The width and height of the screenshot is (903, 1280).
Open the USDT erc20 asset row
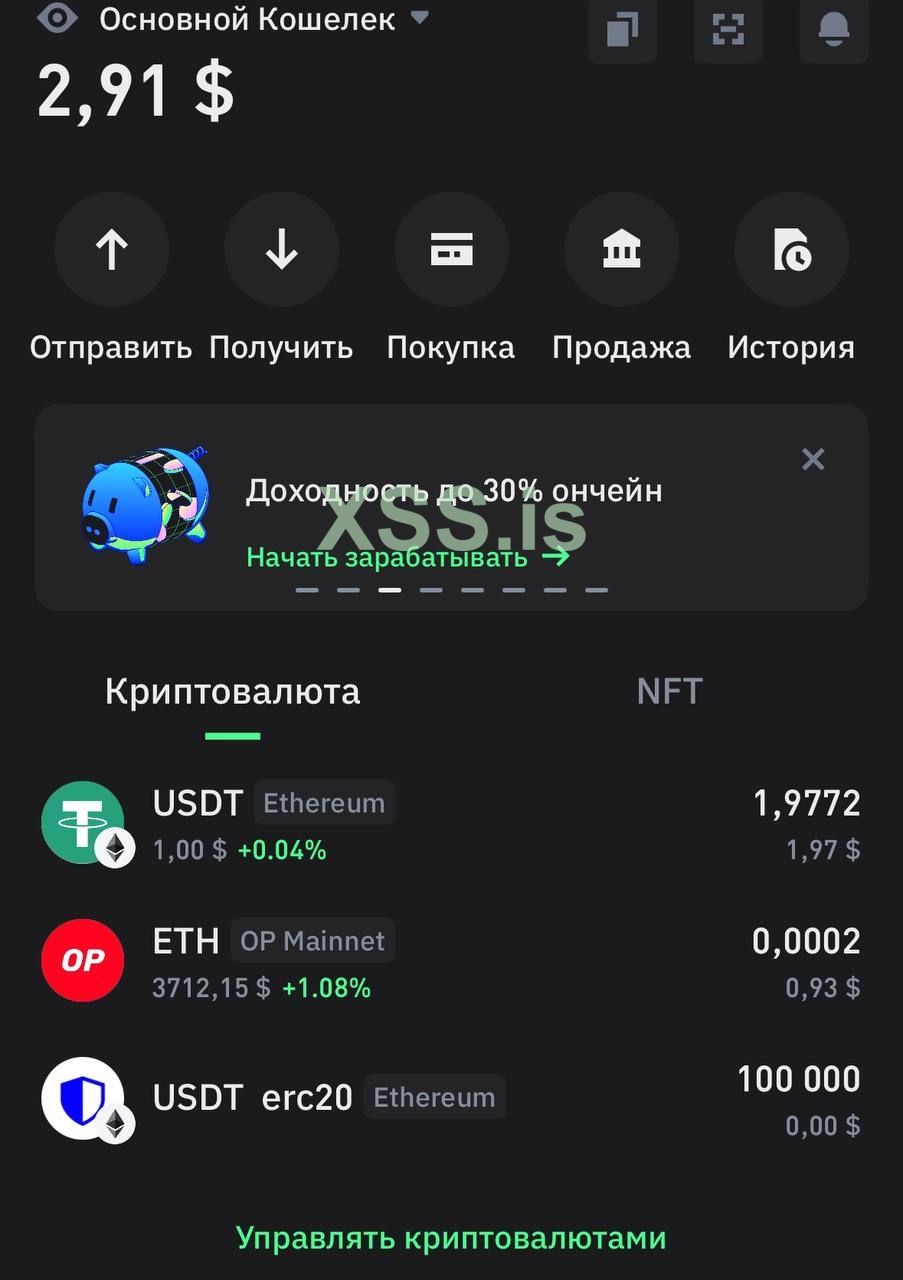pos(451,1100)
